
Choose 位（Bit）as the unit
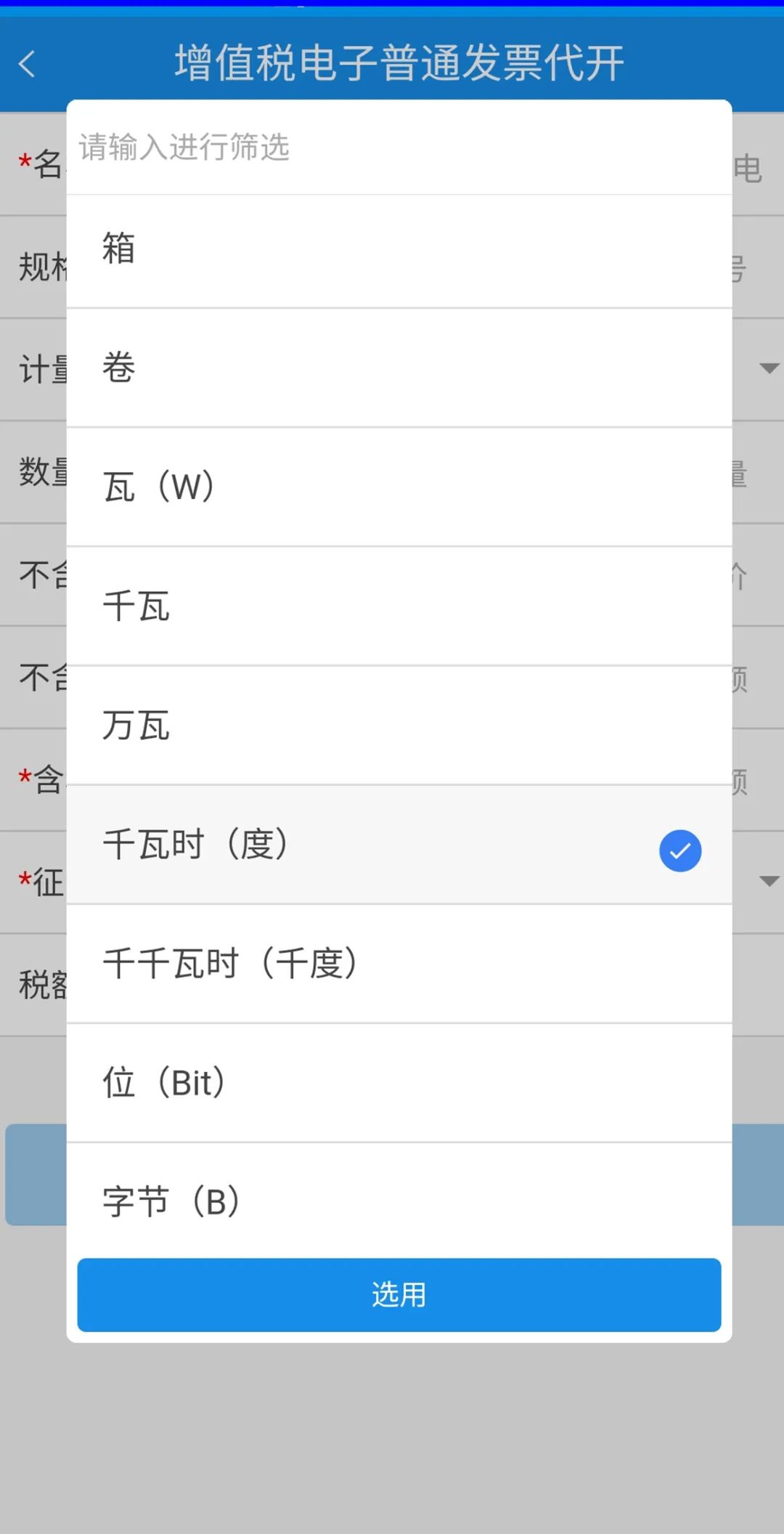(x=399, y=1083)
